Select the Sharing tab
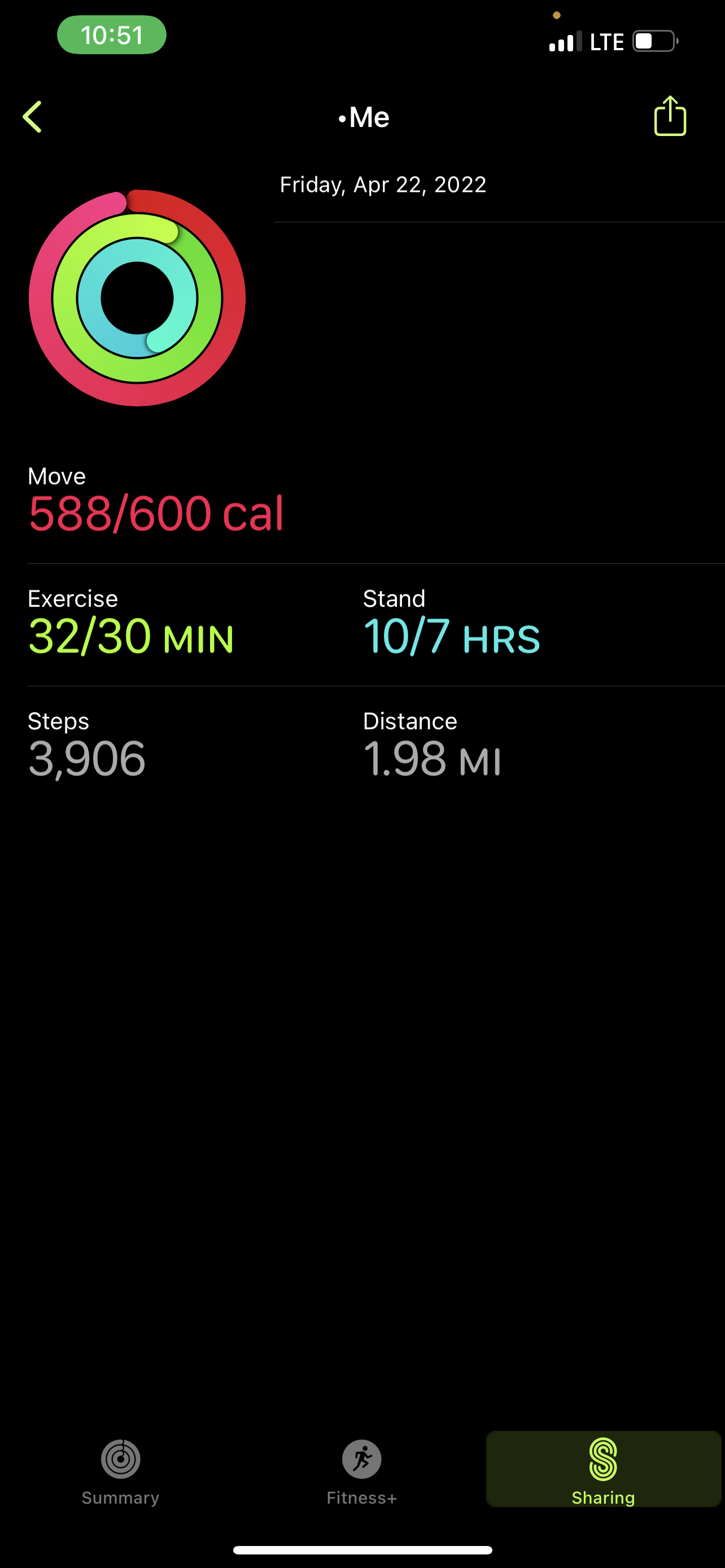Image resolution: width=725 pixels, height=1568 pixels. tap(602, 1470)
